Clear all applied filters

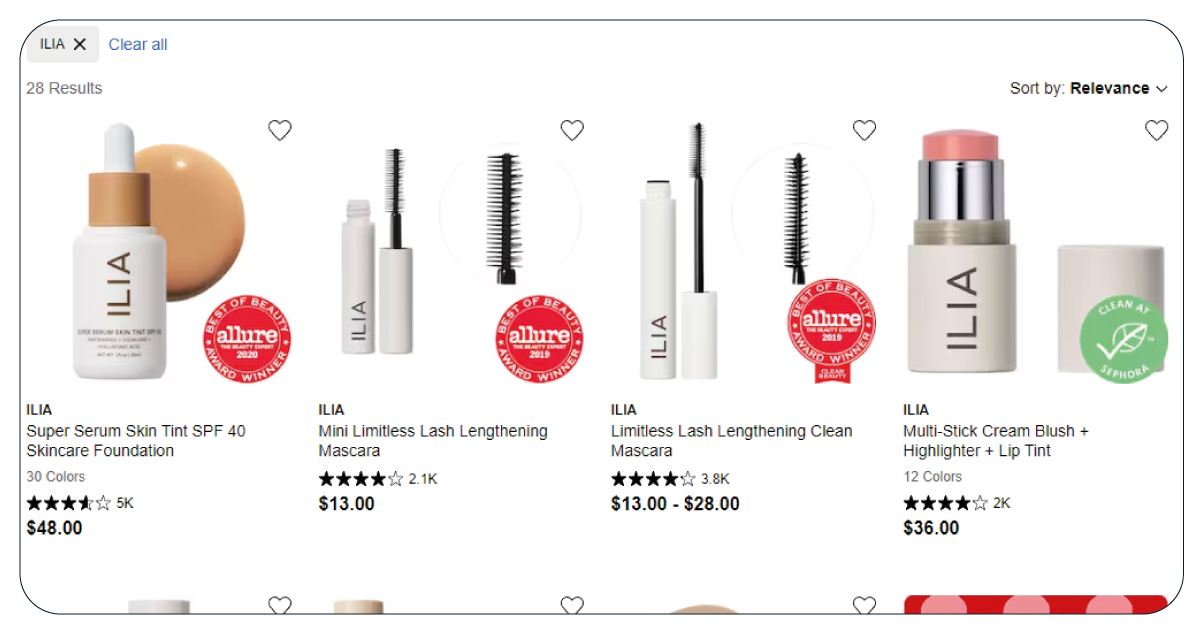tap(138, 44)
